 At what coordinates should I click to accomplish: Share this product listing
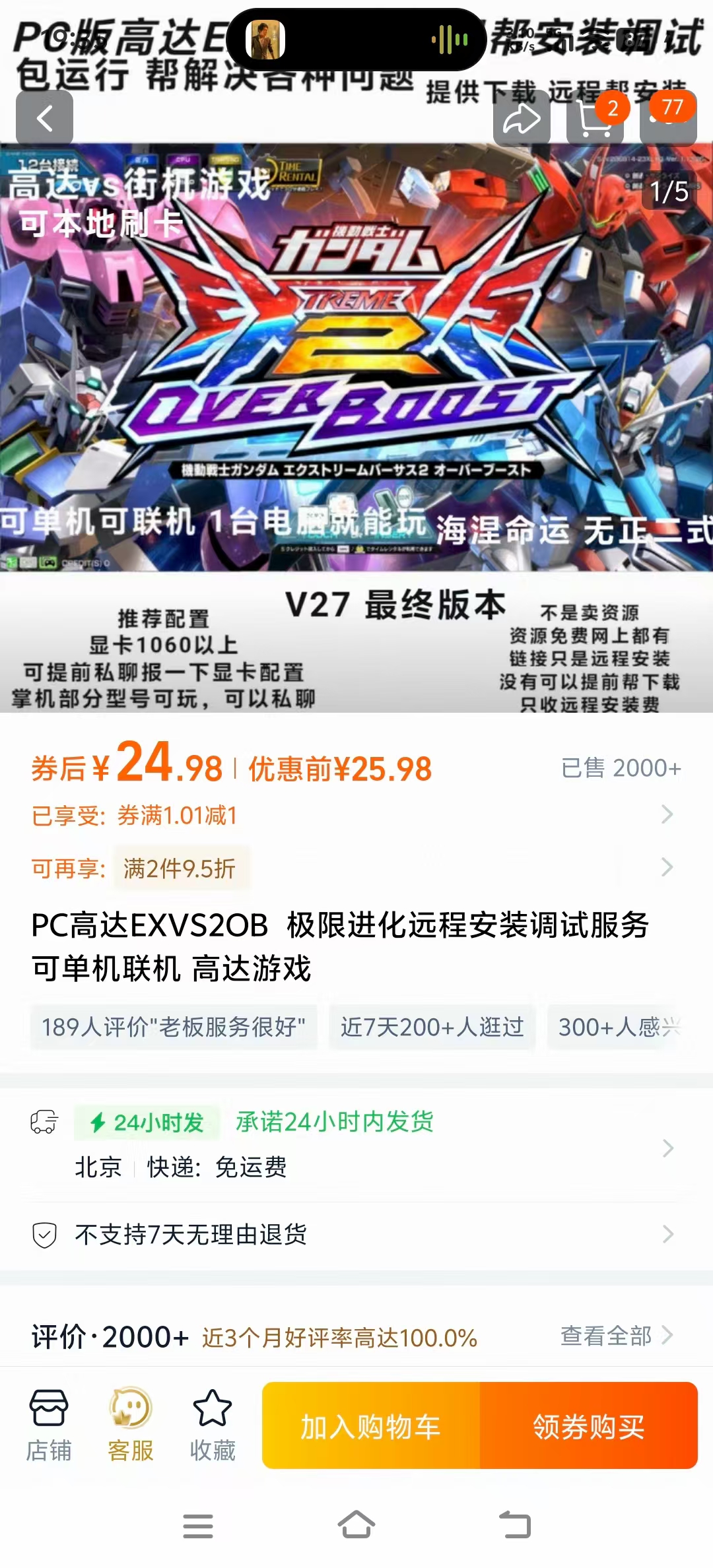click(522, 119)
